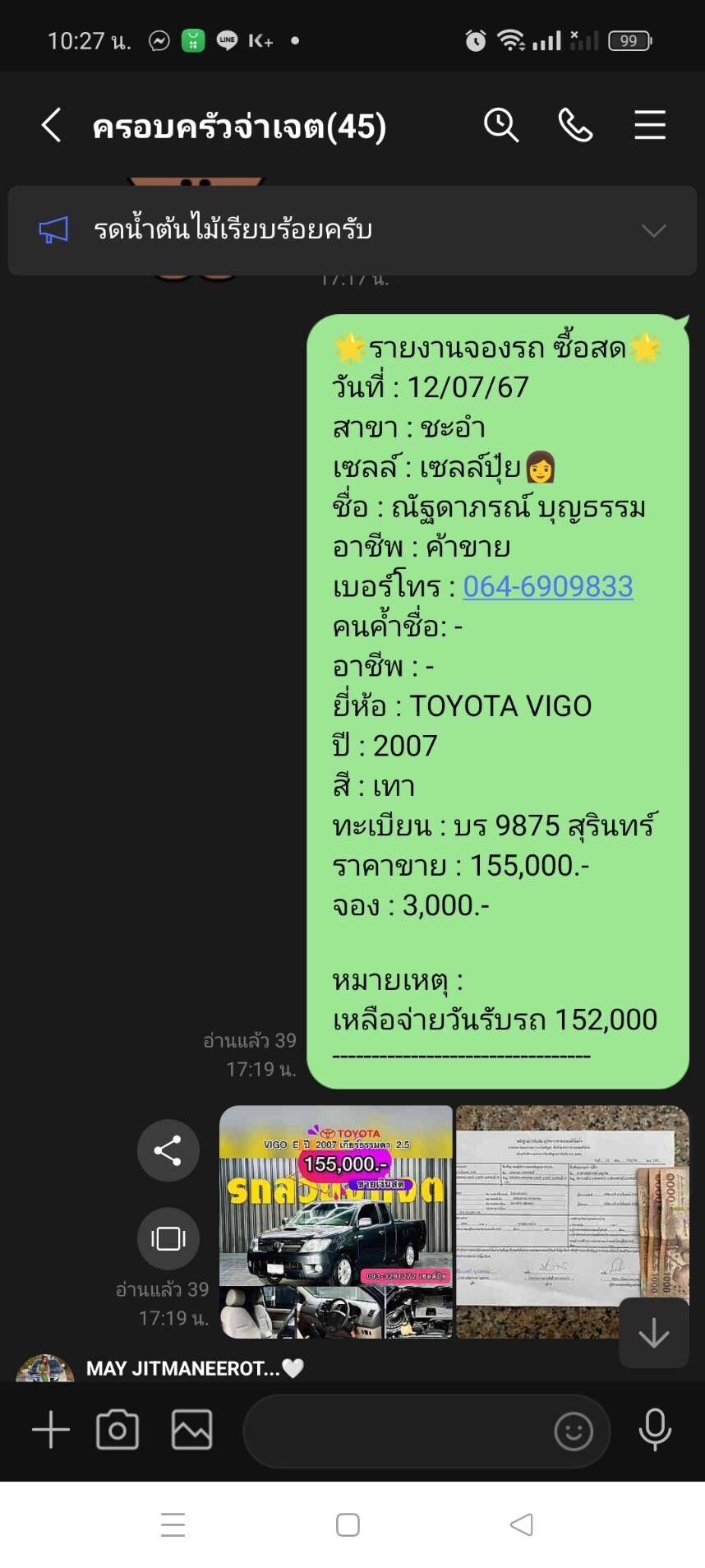Screen dimensions: 705x1568
Task: Call the linked number 064-6909833
Action: [548, 586]
